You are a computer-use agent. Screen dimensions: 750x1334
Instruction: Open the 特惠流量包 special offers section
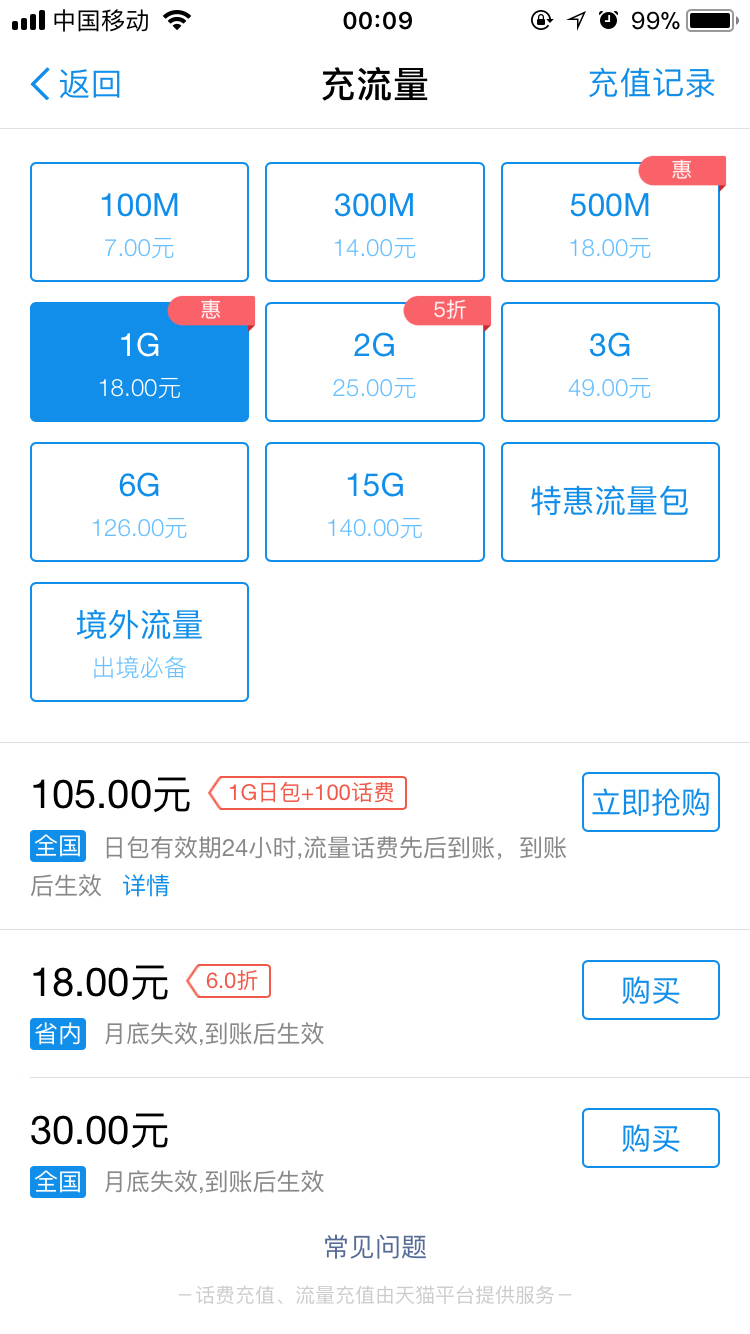tap(610, 501)
